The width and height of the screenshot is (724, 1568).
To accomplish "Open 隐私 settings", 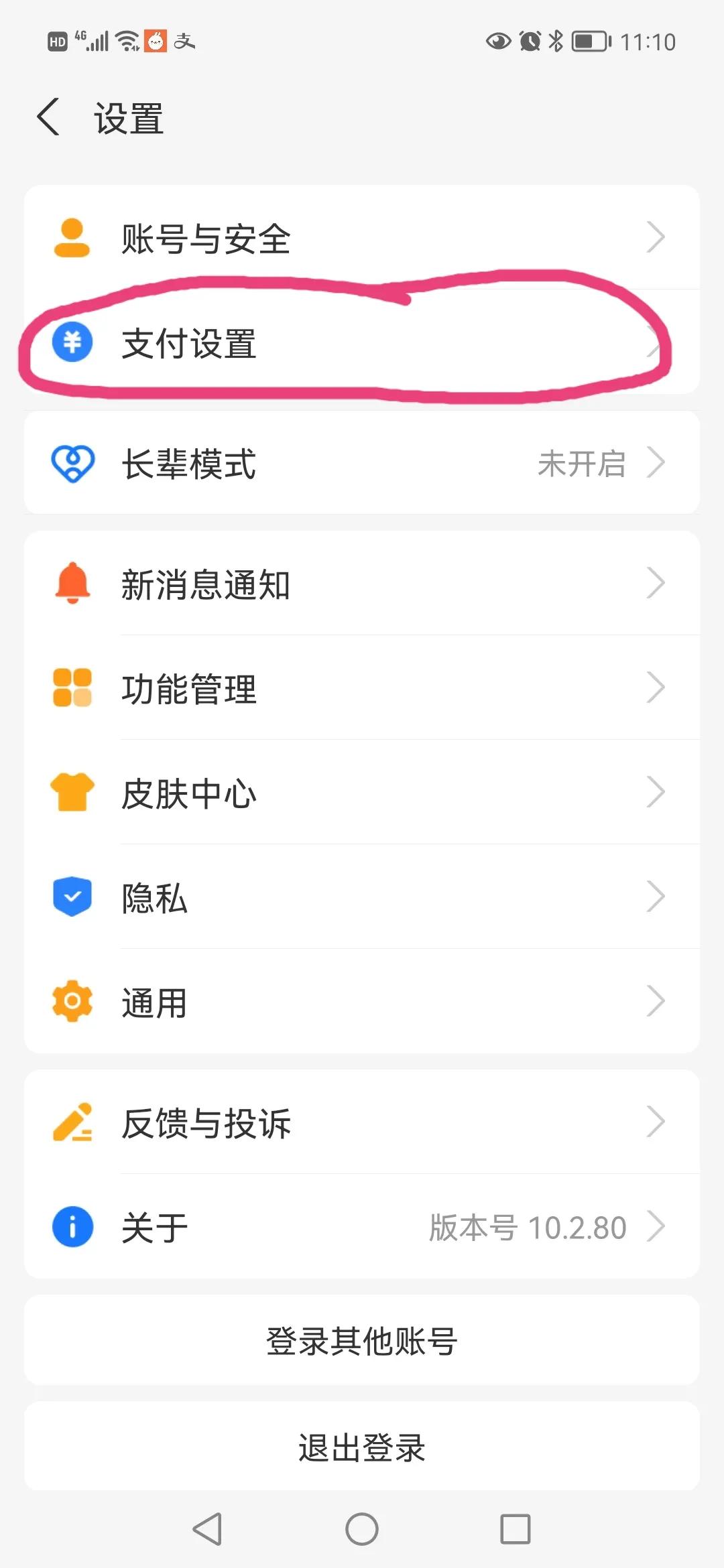I will click(362, 897).
